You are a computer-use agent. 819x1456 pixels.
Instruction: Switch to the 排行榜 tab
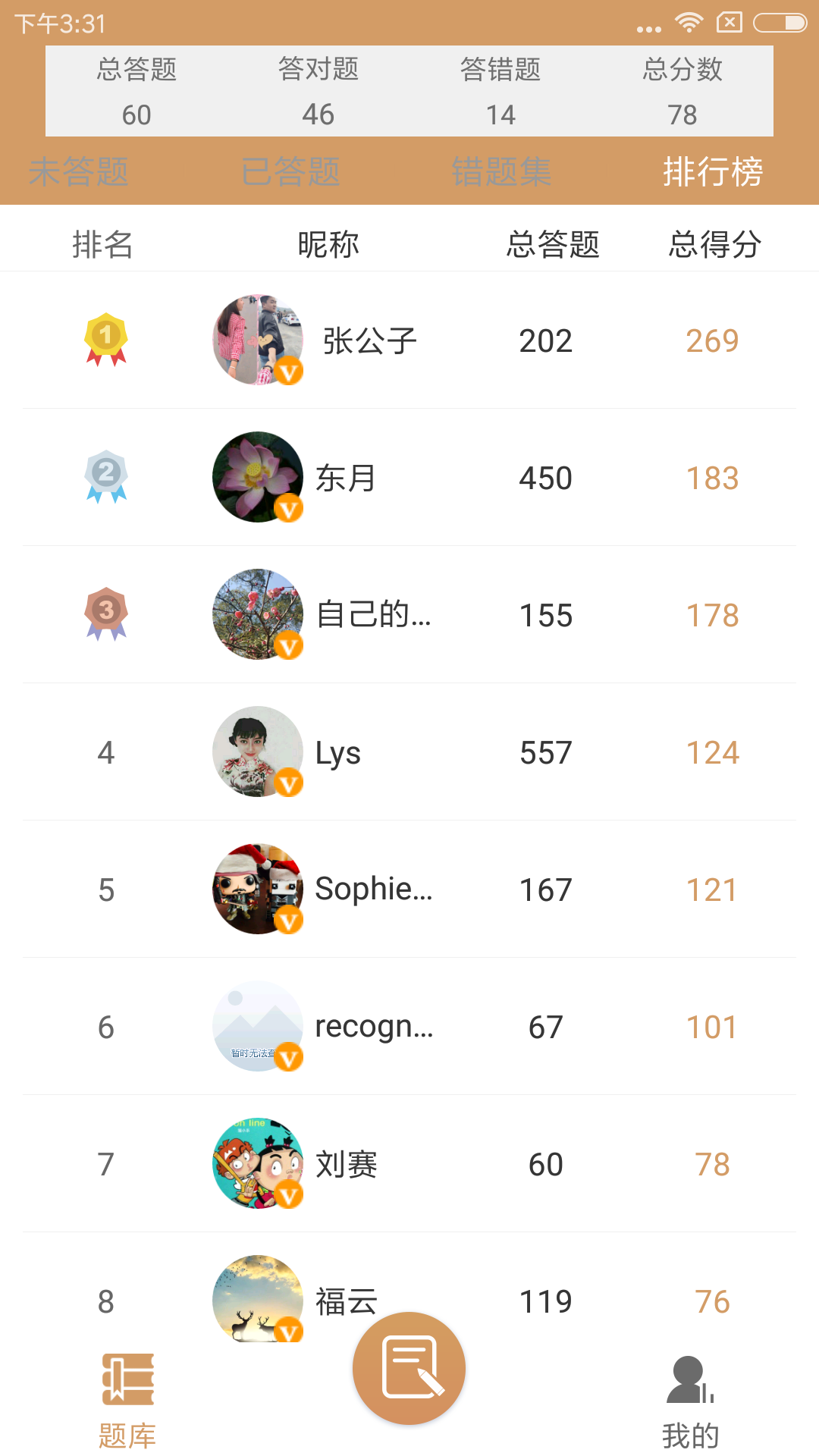(x=712, y=172)
